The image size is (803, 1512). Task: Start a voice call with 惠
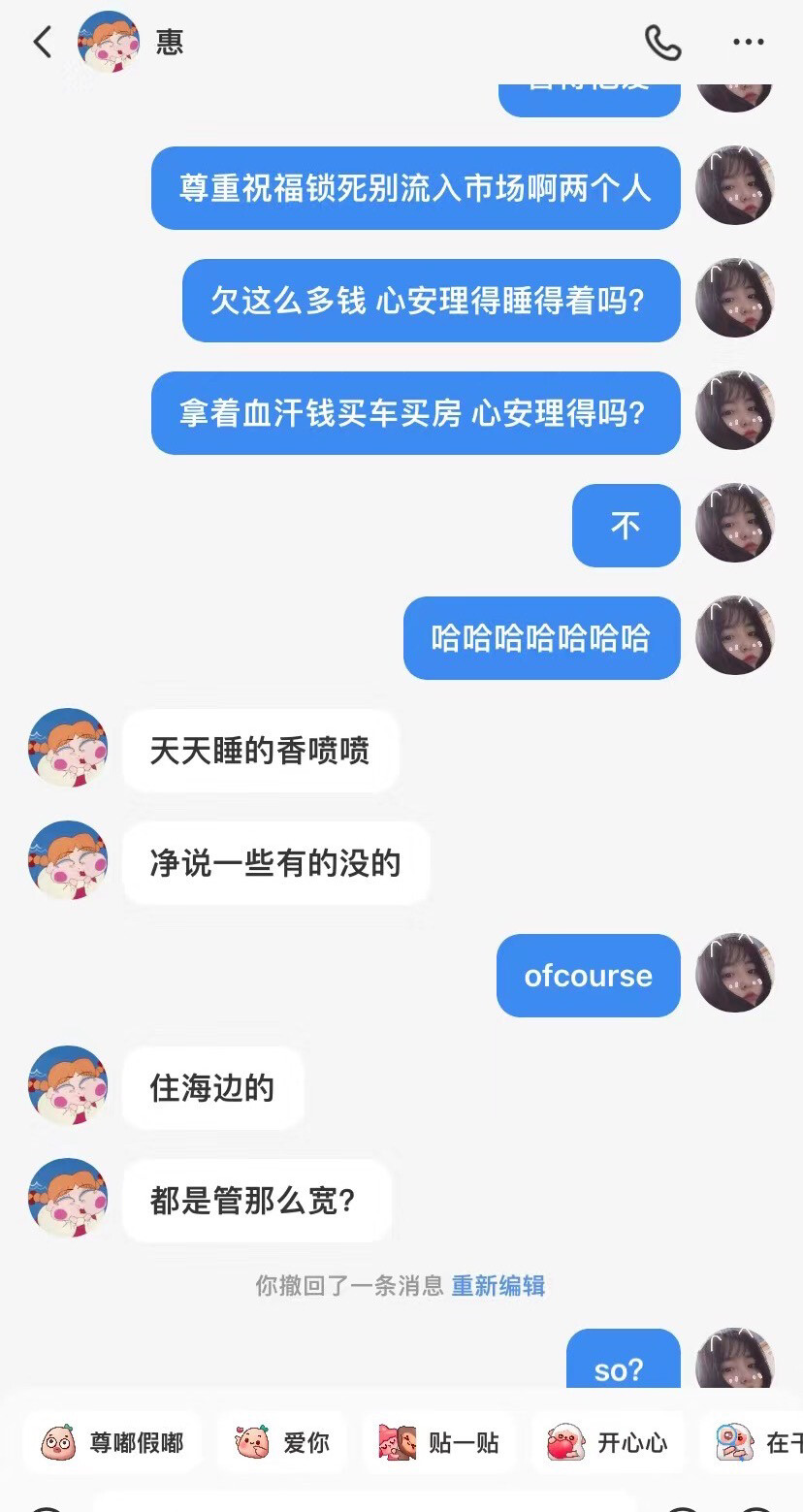(662, 43)
